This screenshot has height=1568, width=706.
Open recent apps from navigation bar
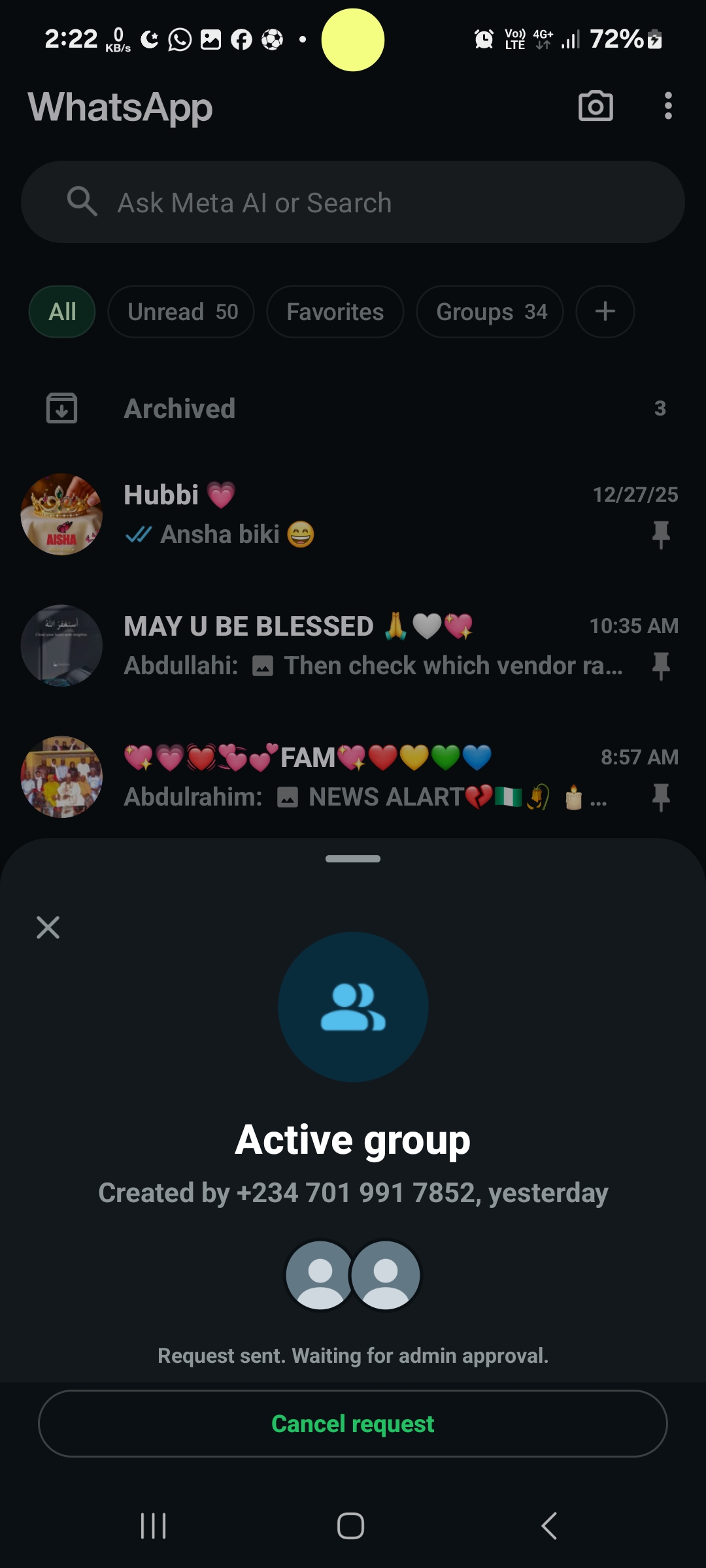[x=154, y=1526]
